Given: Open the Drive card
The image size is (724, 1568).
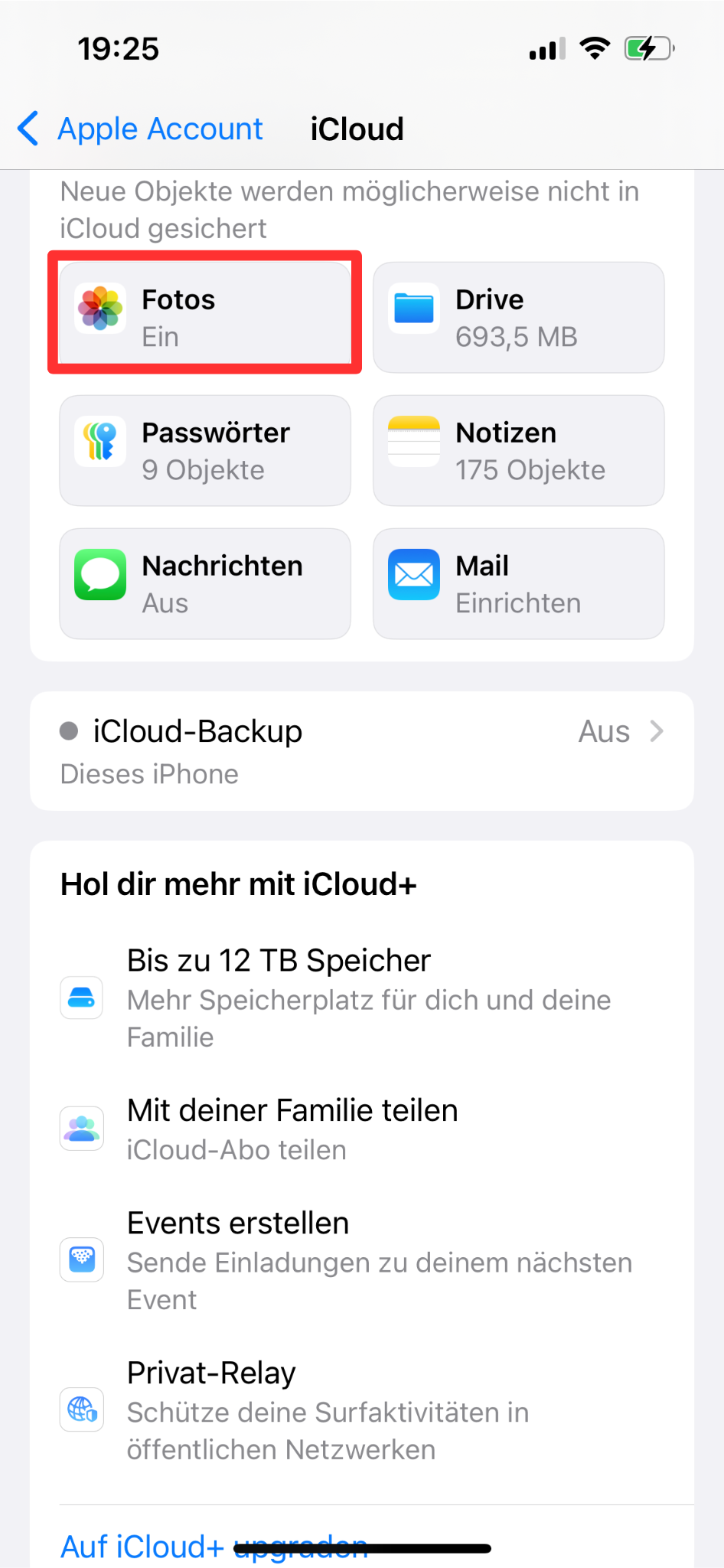Looking at the screenshot, I should tap(518, 317).
